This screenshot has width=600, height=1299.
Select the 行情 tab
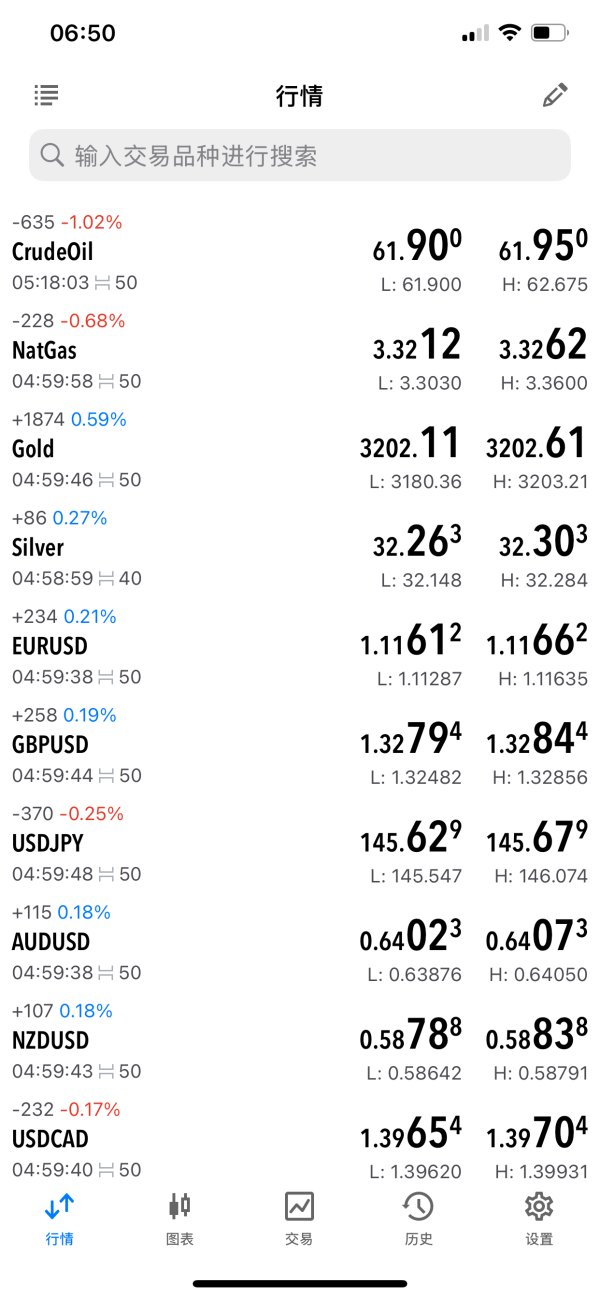click(60, 1219)
